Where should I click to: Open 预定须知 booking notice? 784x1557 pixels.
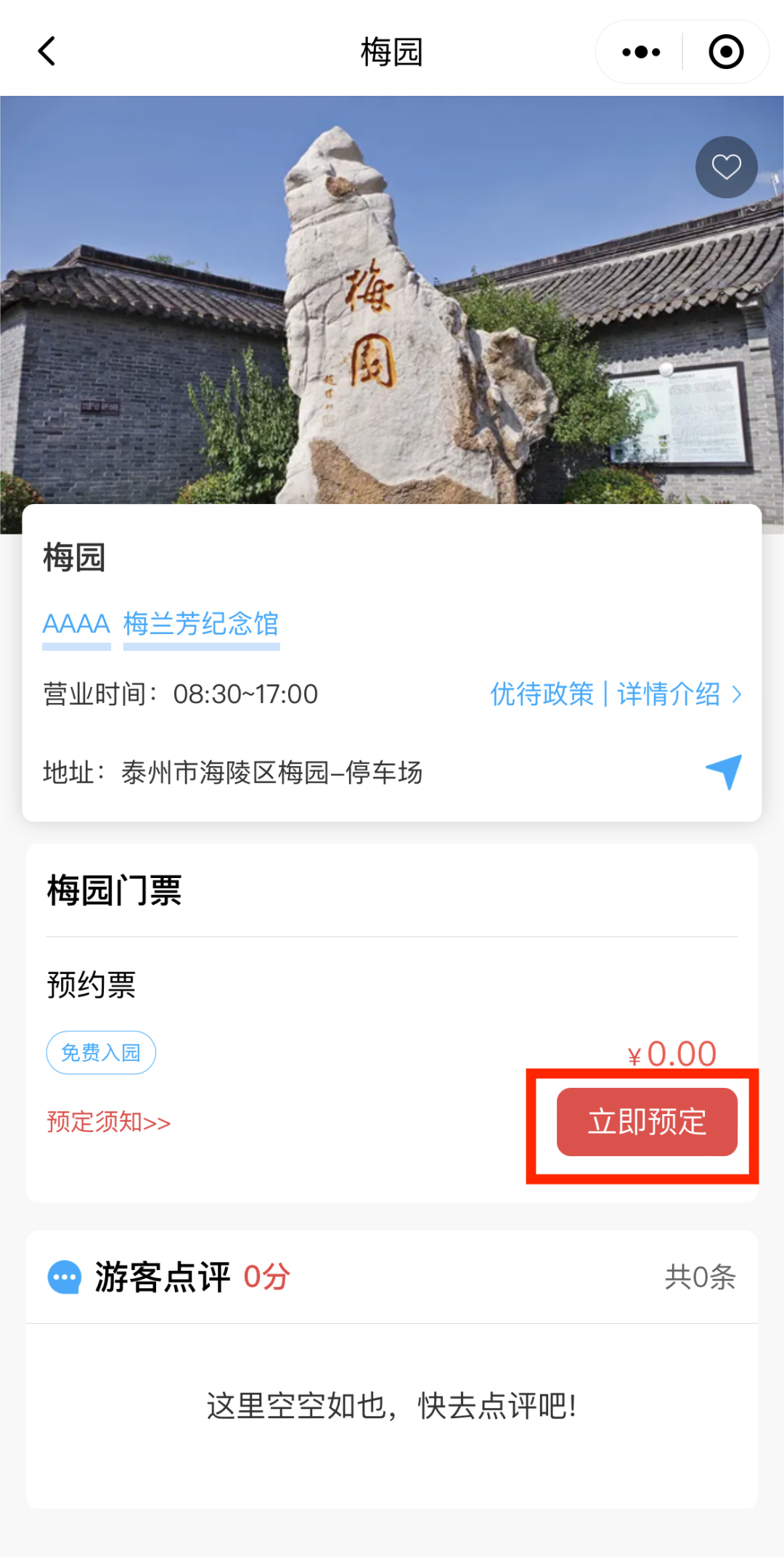(109, 1122)
